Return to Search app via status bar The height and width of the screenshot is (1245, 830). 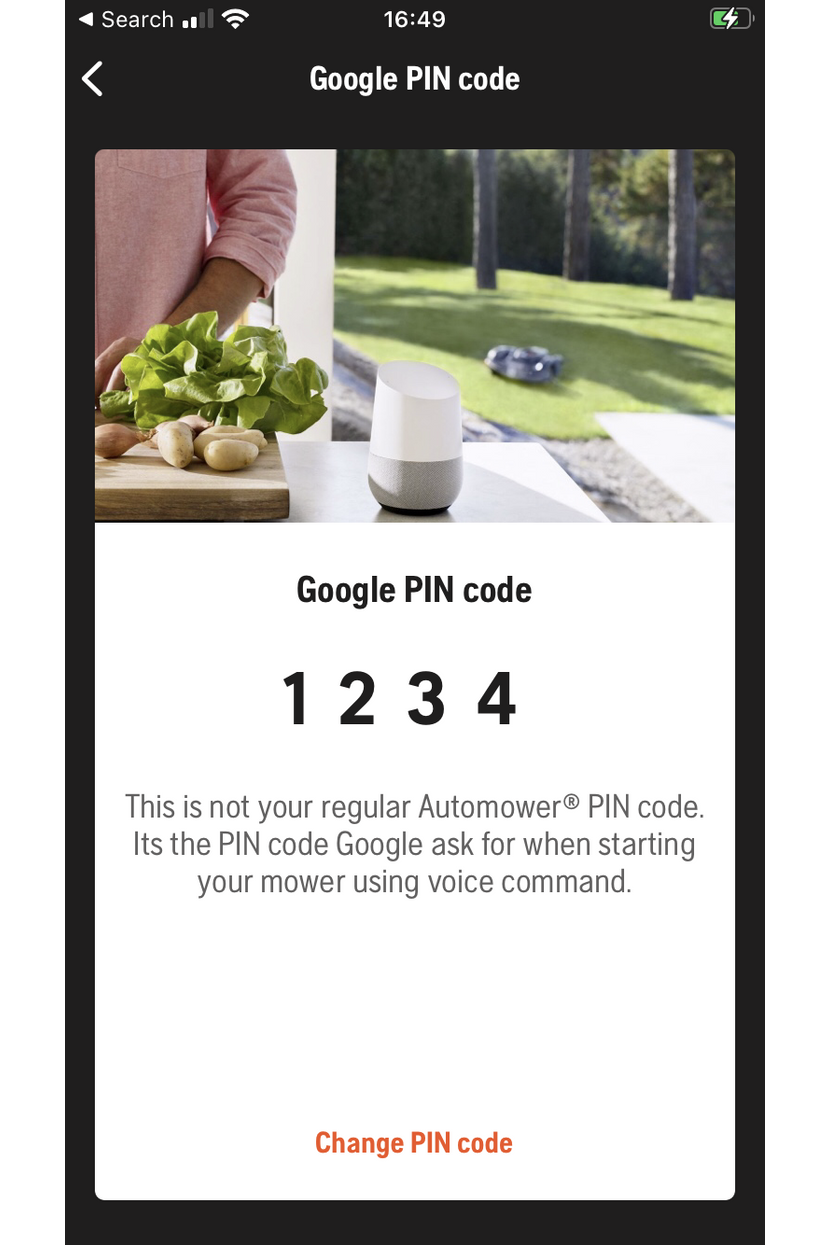126,19
